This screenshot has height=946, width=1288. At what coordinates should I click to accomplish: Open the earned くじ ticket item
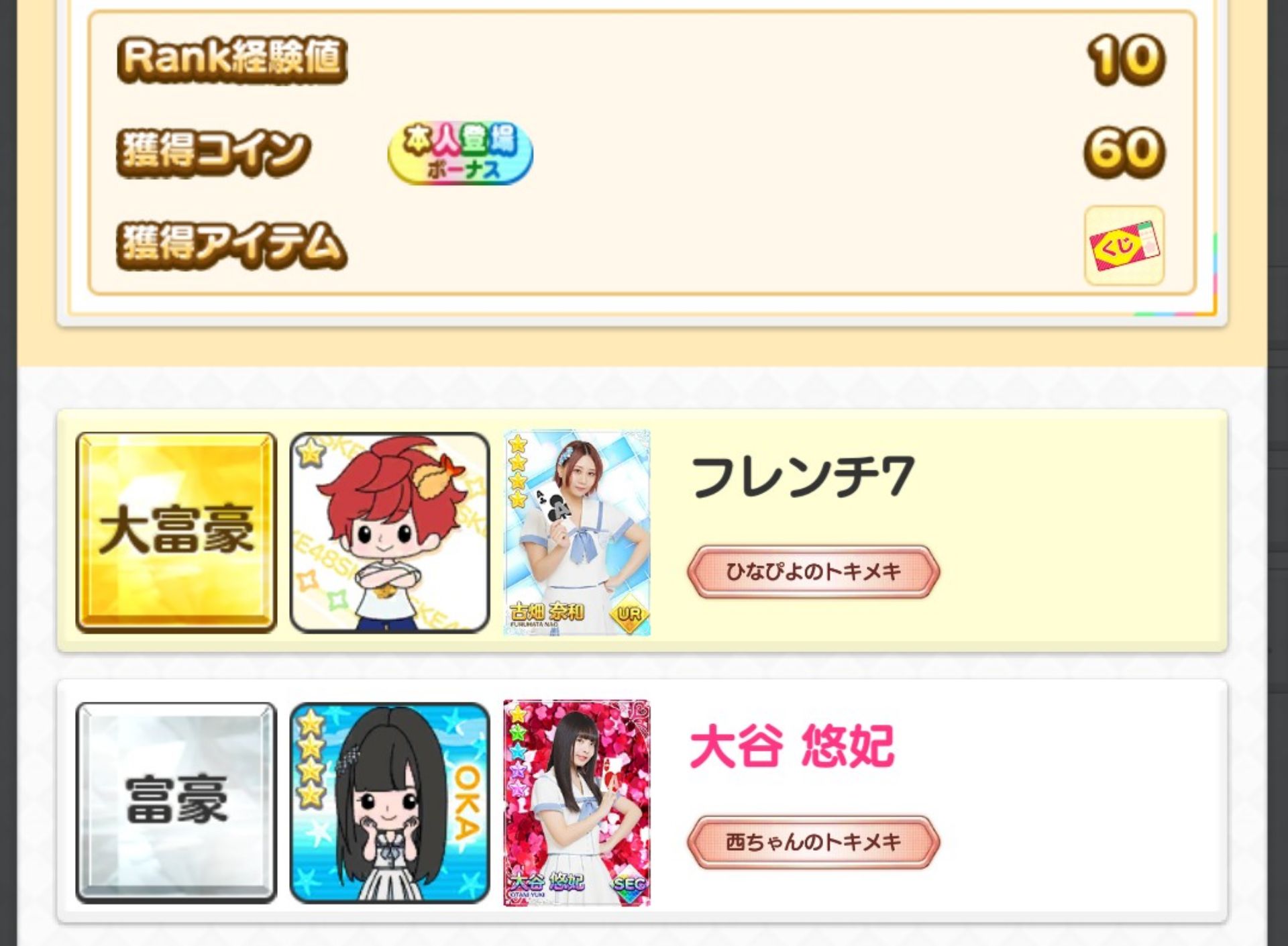click(1124, 246)
